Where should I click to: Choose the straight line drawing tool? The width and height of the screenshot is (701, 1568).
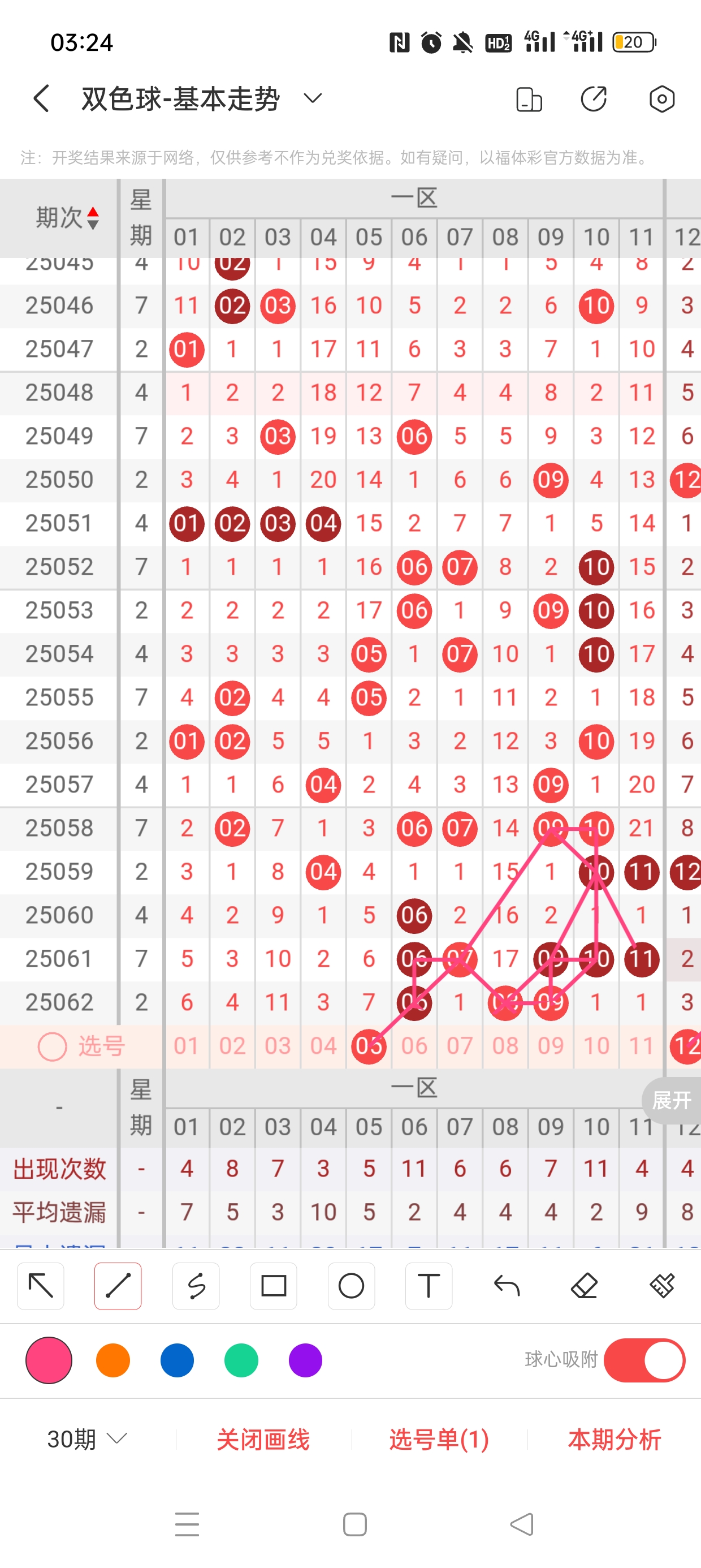tap(118, 1286)
